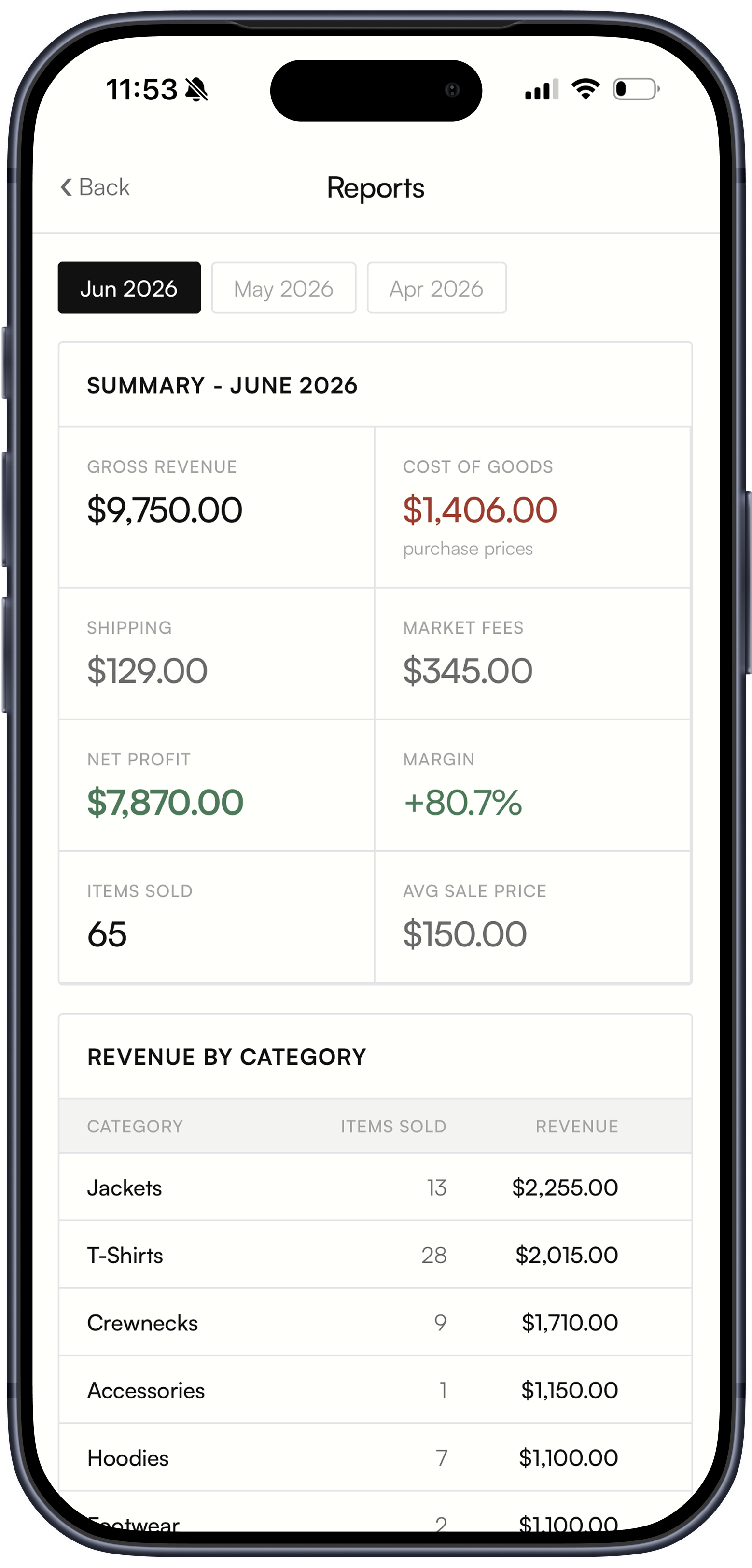Go back from the Reports screen
This screenshot has width=752, height=1568.
[x=96, y=187]
